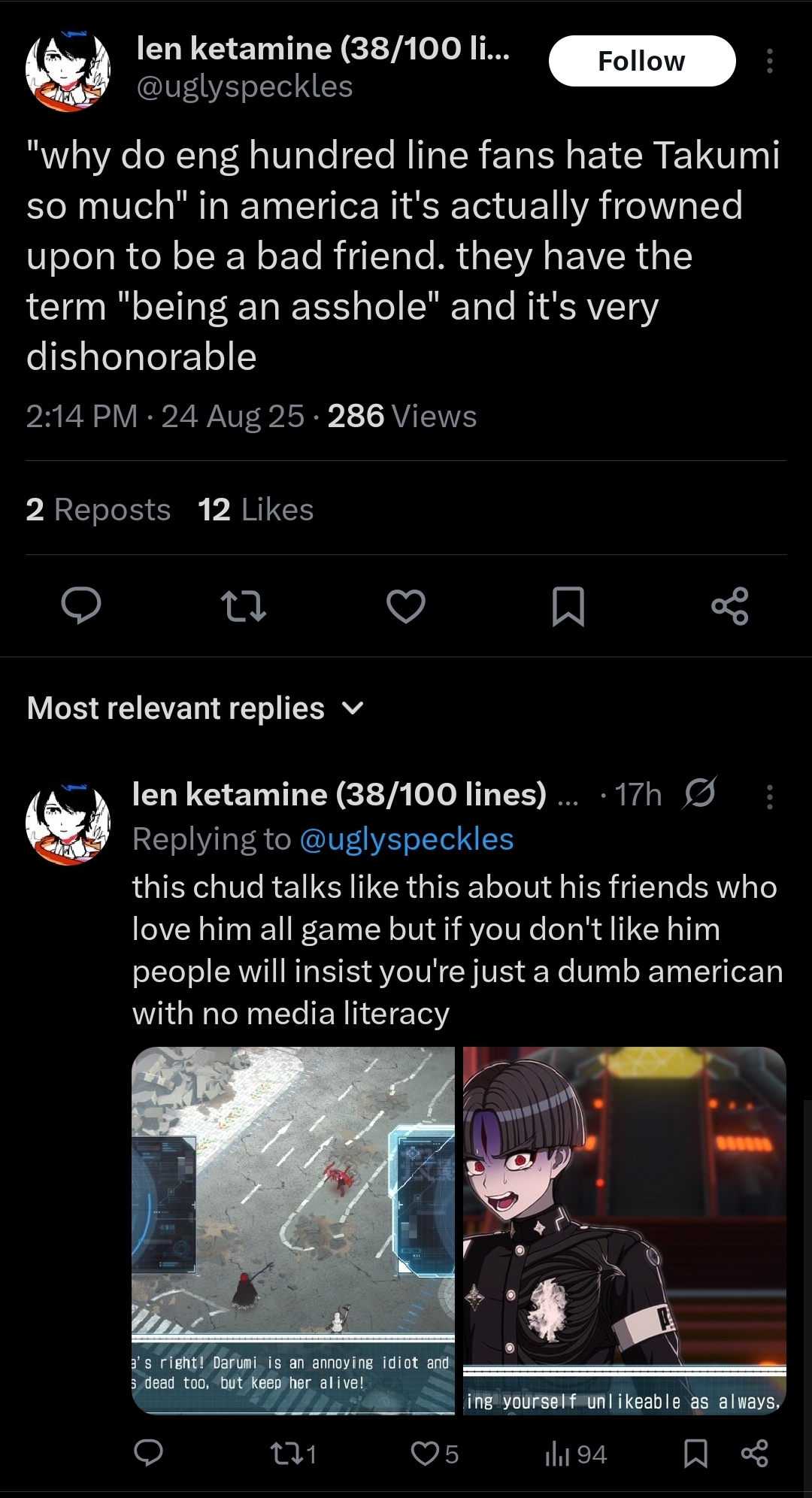Reply to the main post
812x1498 pixels.
tap(81, 606)
